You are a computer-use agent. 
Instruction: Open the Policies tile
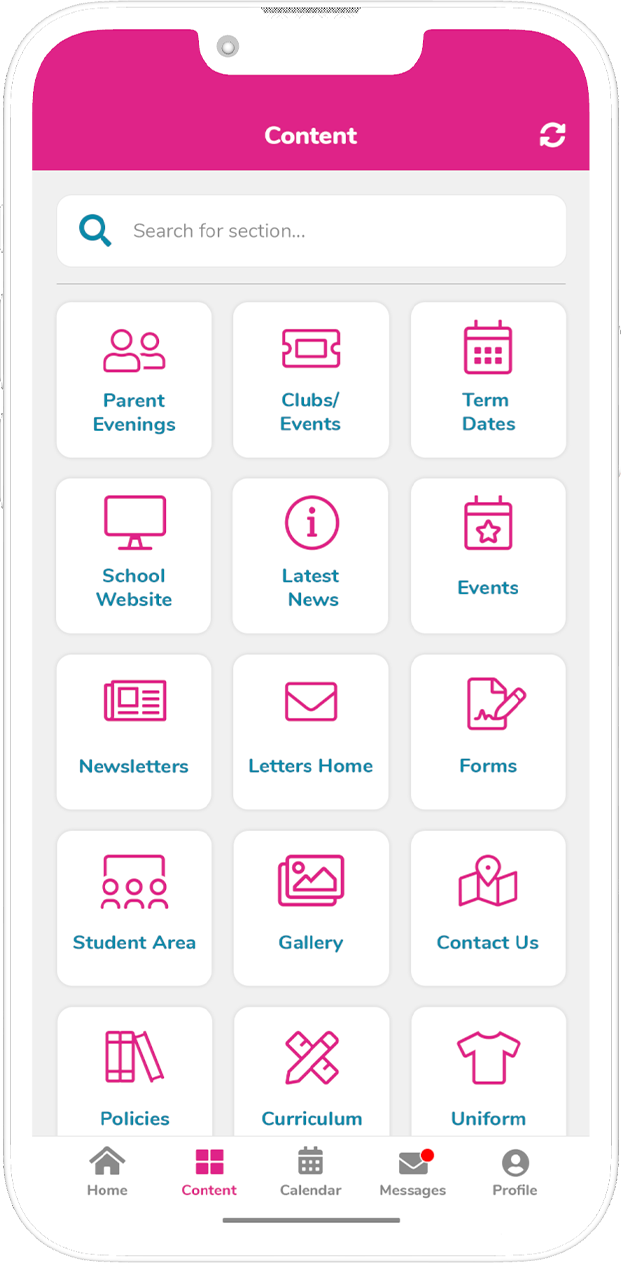(134, 1075)
